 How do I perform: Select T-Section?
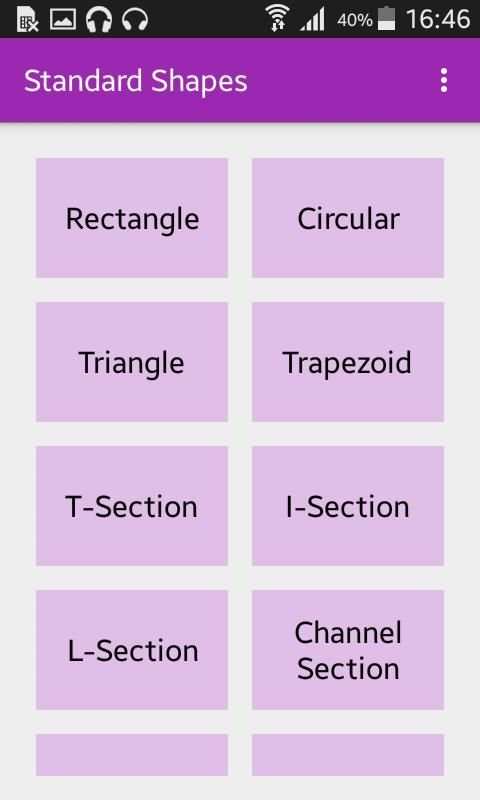(x=132, y=506)
